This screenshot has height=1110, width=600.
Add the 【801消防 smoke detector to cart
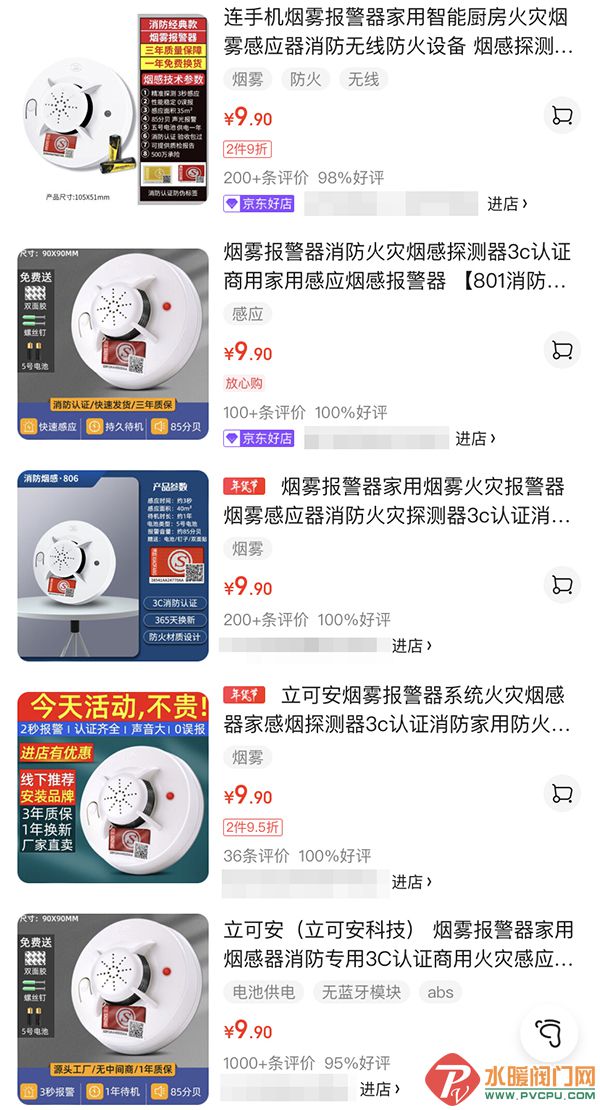tap(562, 350)
